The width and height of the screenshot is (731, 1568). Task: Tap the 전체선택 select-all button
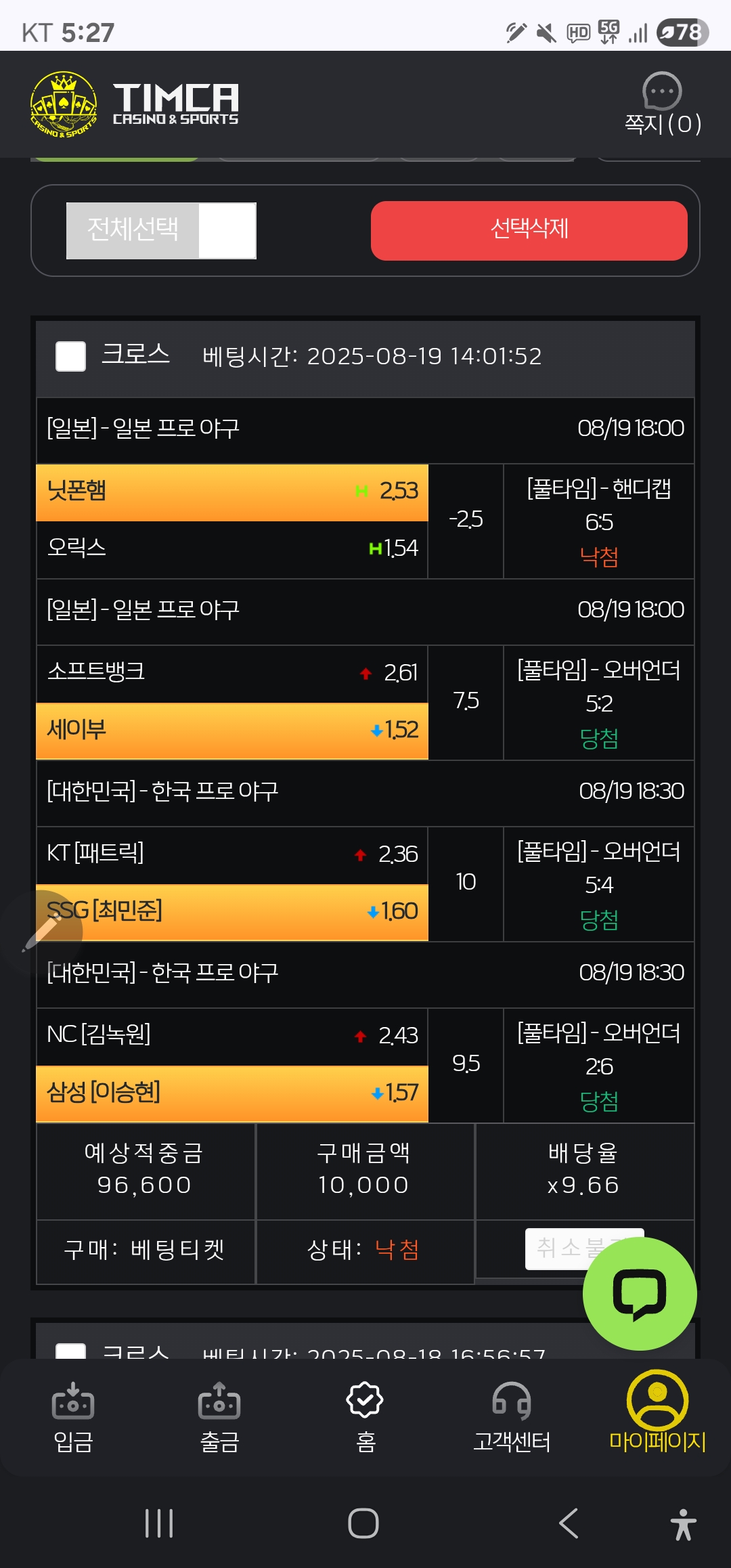[161, 230]
